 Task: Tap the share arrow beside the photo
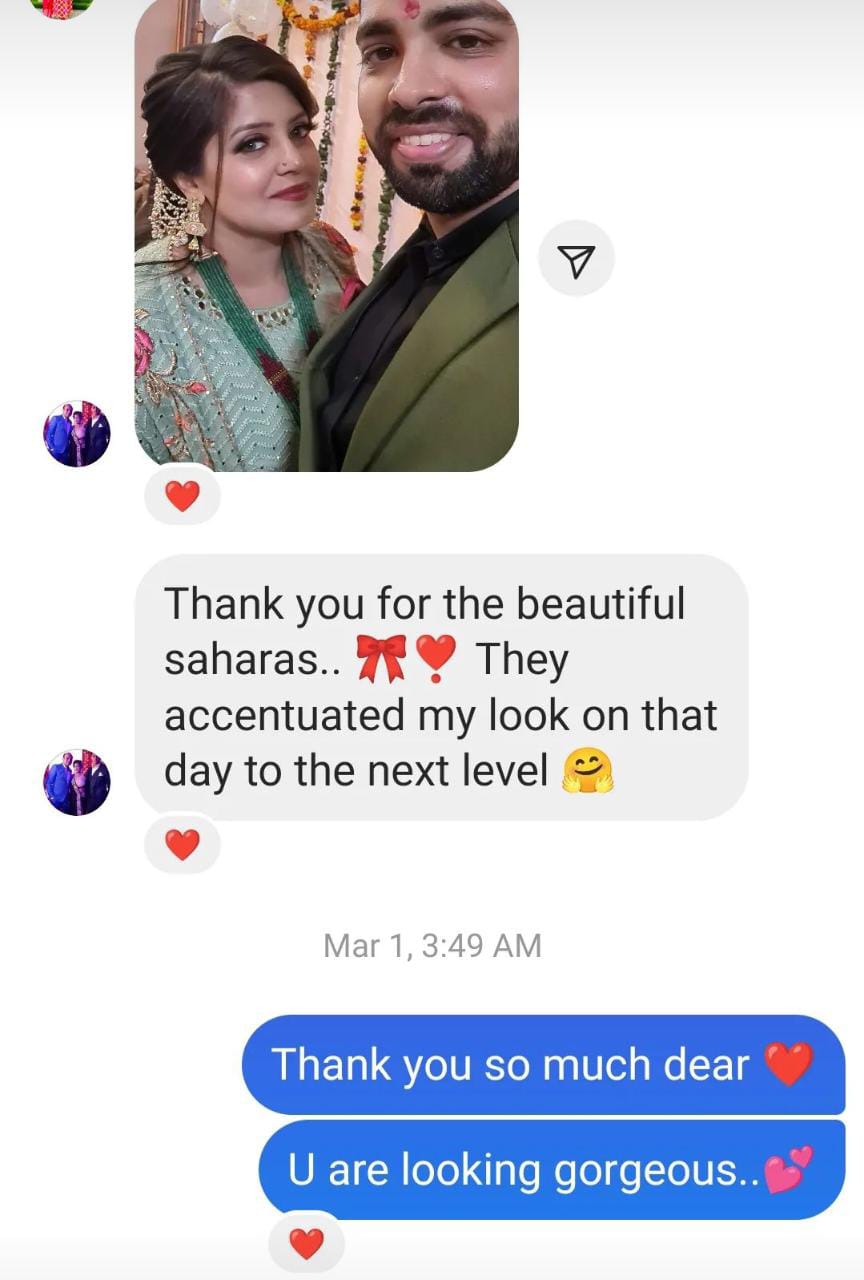(576, 260)
